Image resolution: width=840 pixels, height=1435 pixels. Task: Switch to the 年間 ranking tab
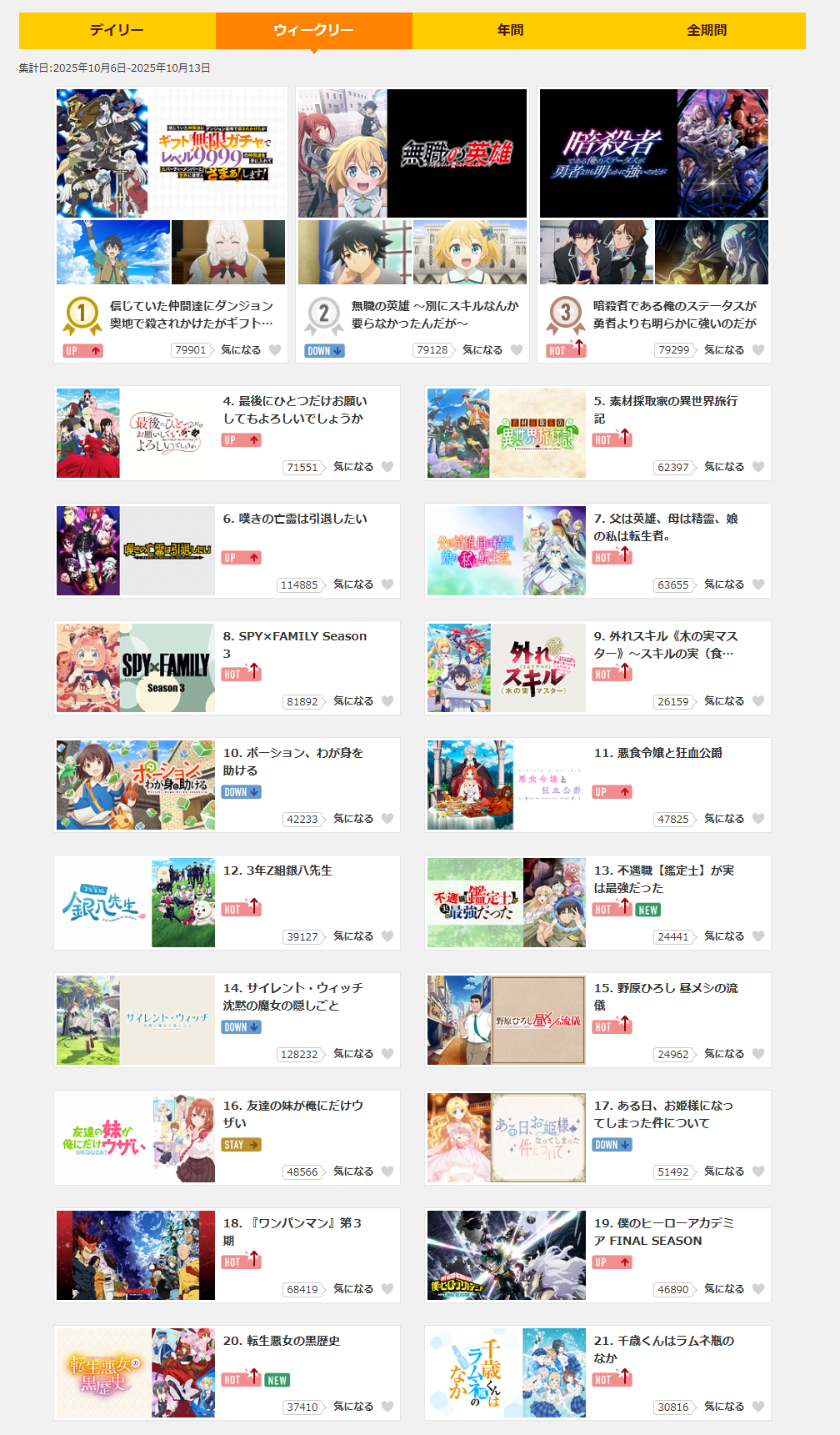point(510,30)
